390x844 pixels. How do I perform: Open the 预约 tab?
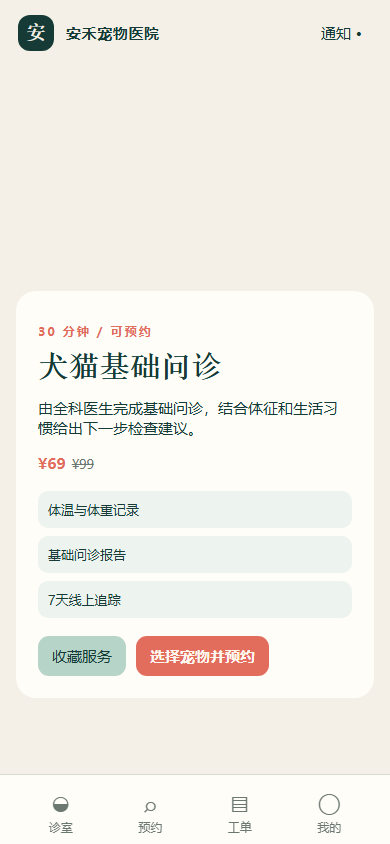(150, 815)
